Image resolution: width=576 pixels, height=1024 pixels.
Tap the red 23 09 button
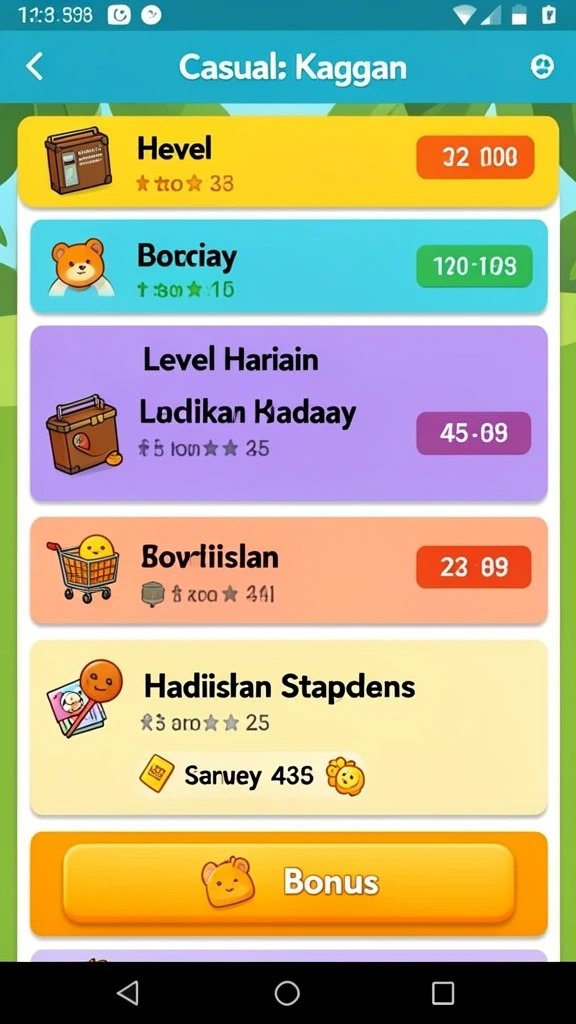click(473, 567)
